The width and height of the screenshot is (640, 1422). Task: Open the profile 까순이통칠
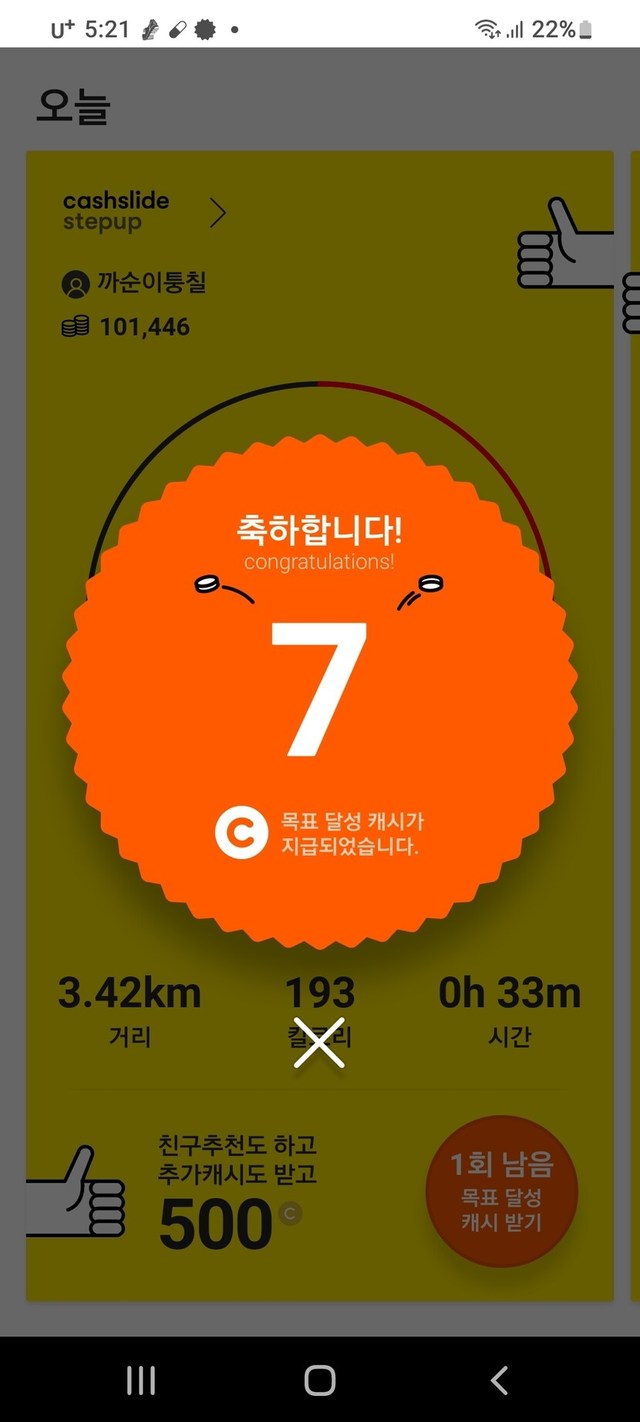(x=134, y=284)
